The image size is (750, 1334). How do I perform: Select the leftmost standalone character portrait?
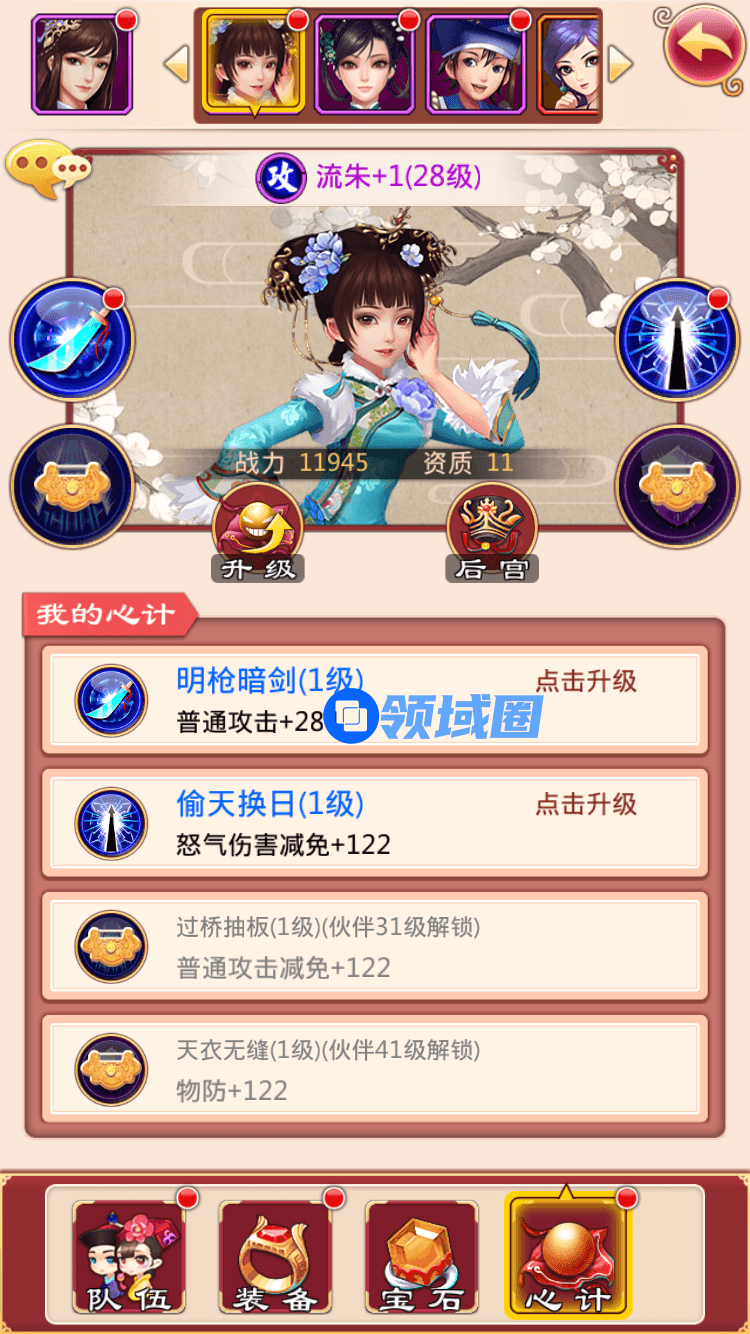[82, 63]
